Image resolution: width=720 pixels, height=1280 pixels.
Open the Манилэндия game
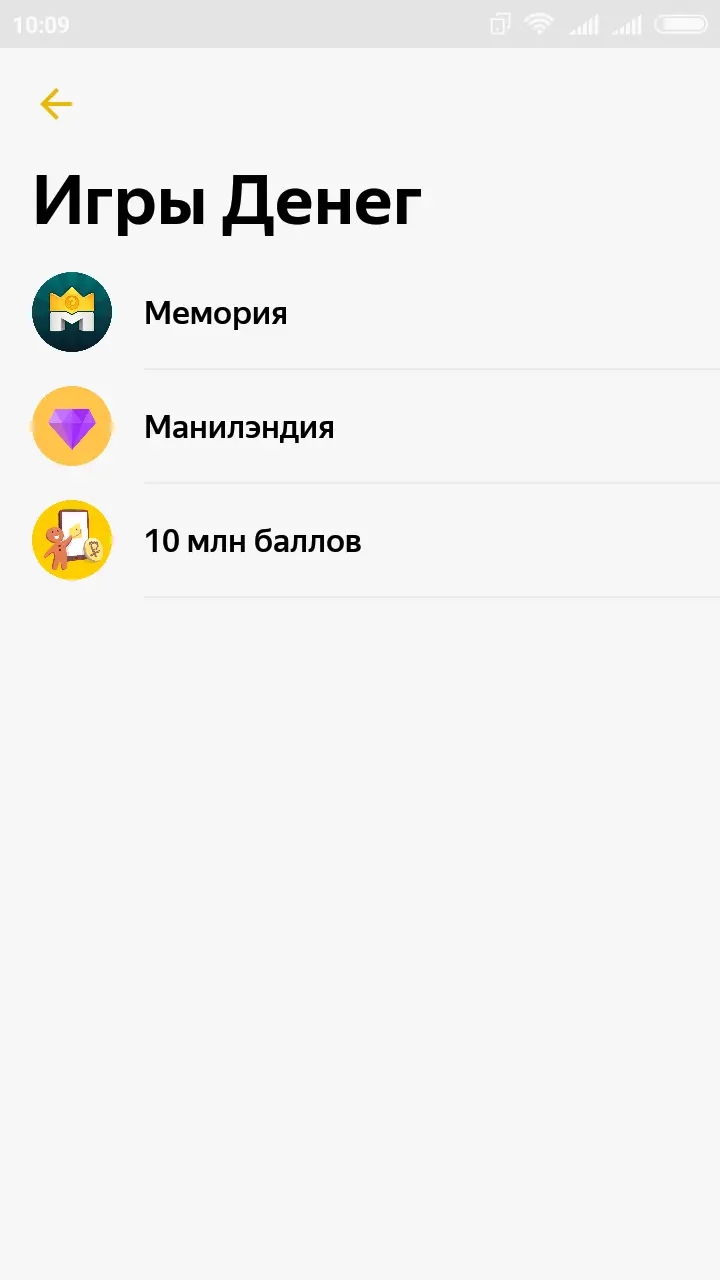[x=360, y=427]
